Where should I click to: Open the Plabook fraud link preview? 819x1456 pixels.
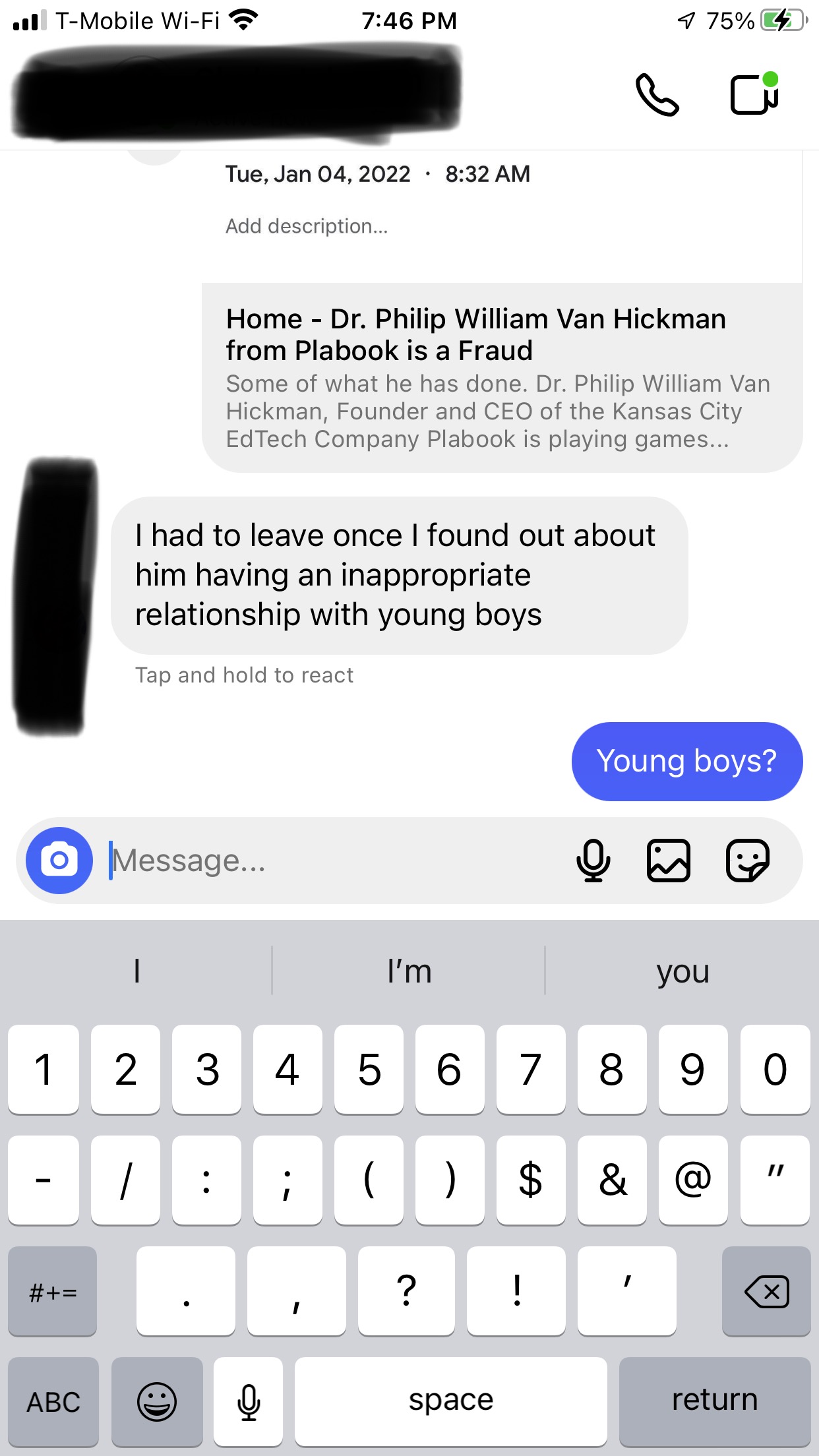tap(501, 377)
